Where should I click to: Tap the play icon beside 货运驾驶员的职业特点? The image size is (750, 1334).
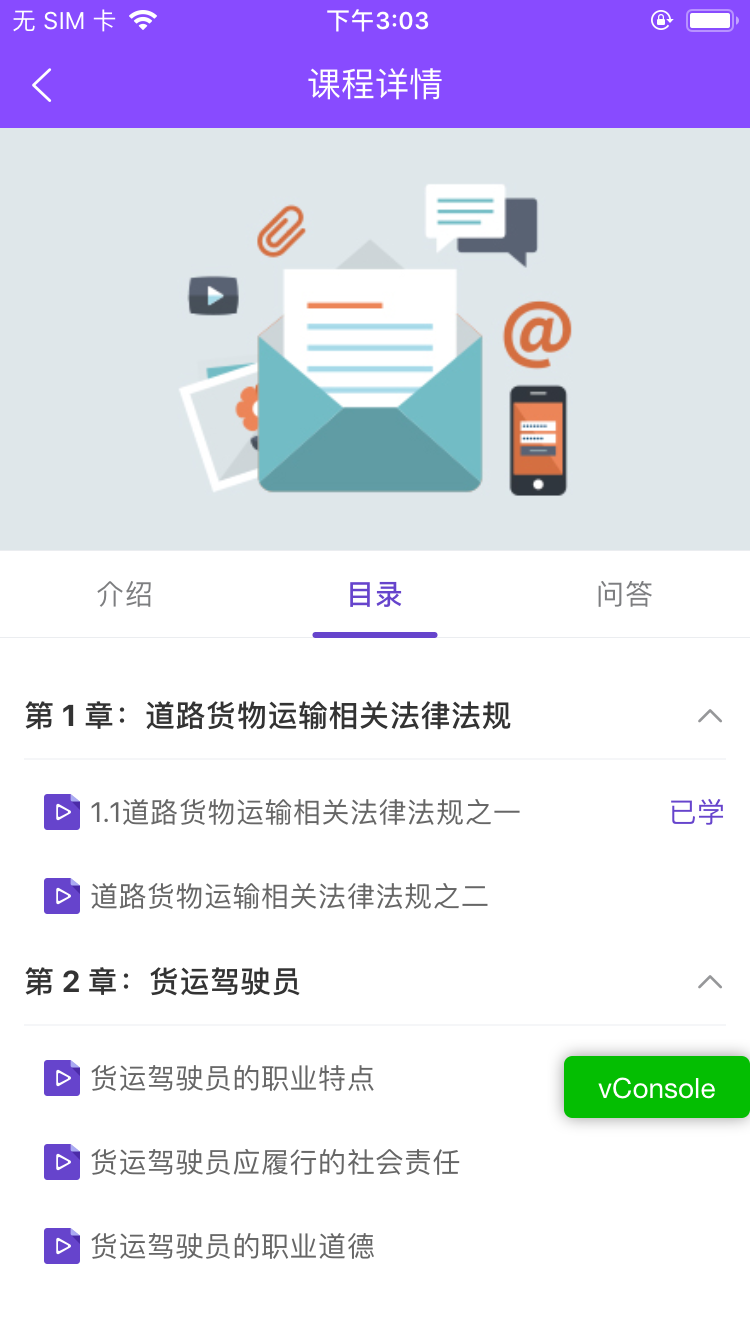61,1078
